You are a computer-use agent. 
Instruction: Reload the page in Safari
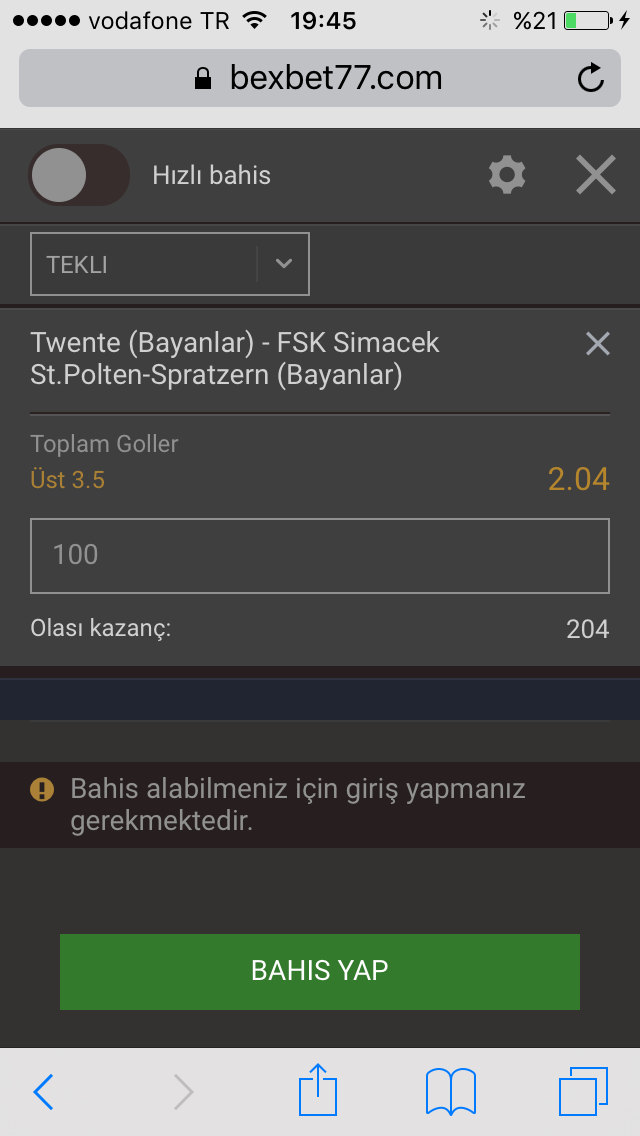click(x=591, y=78)
